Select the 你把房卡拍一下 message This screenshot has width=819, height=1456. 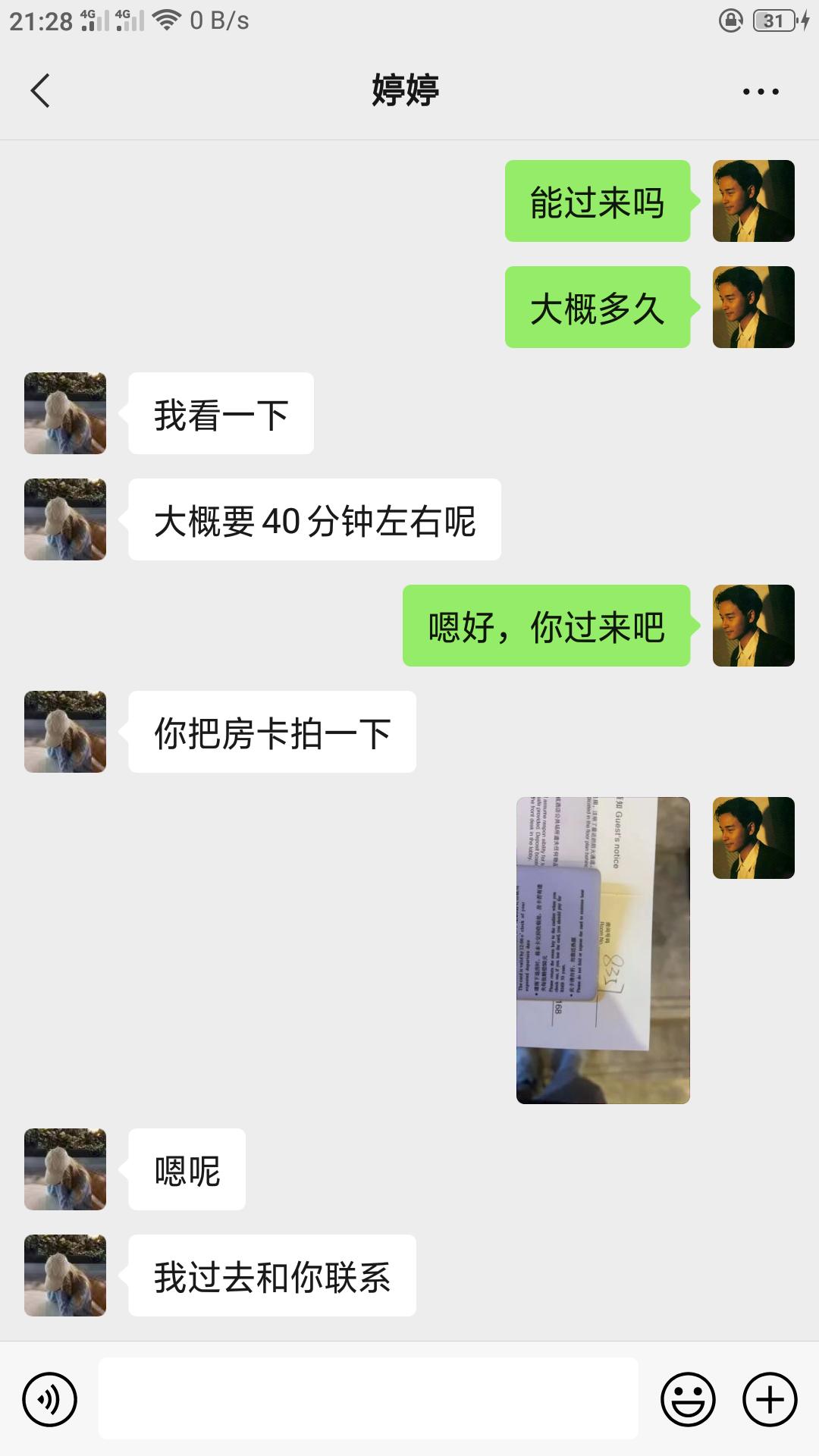tap(271, 730)
